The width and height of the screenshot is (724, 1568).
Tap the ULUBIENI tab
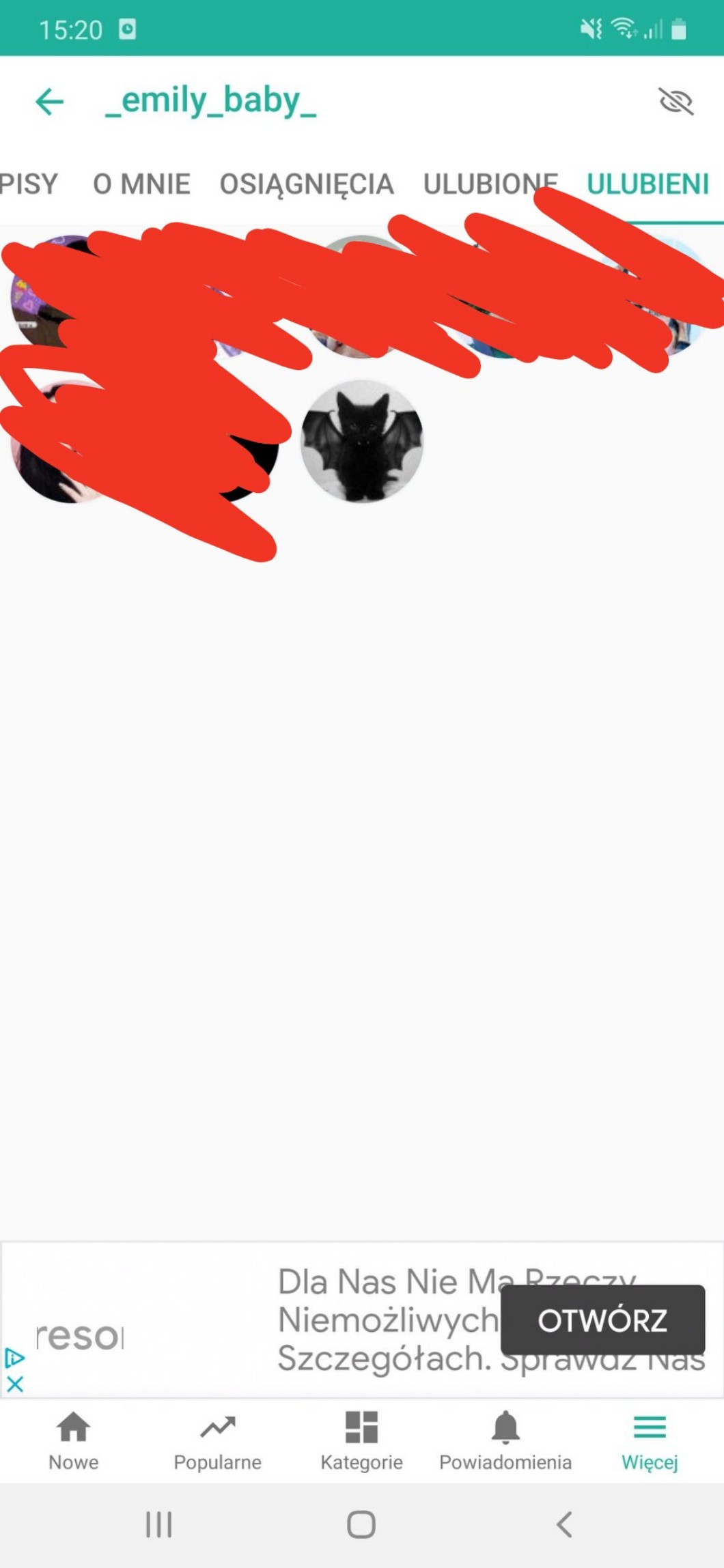click(x=648, y=184)
